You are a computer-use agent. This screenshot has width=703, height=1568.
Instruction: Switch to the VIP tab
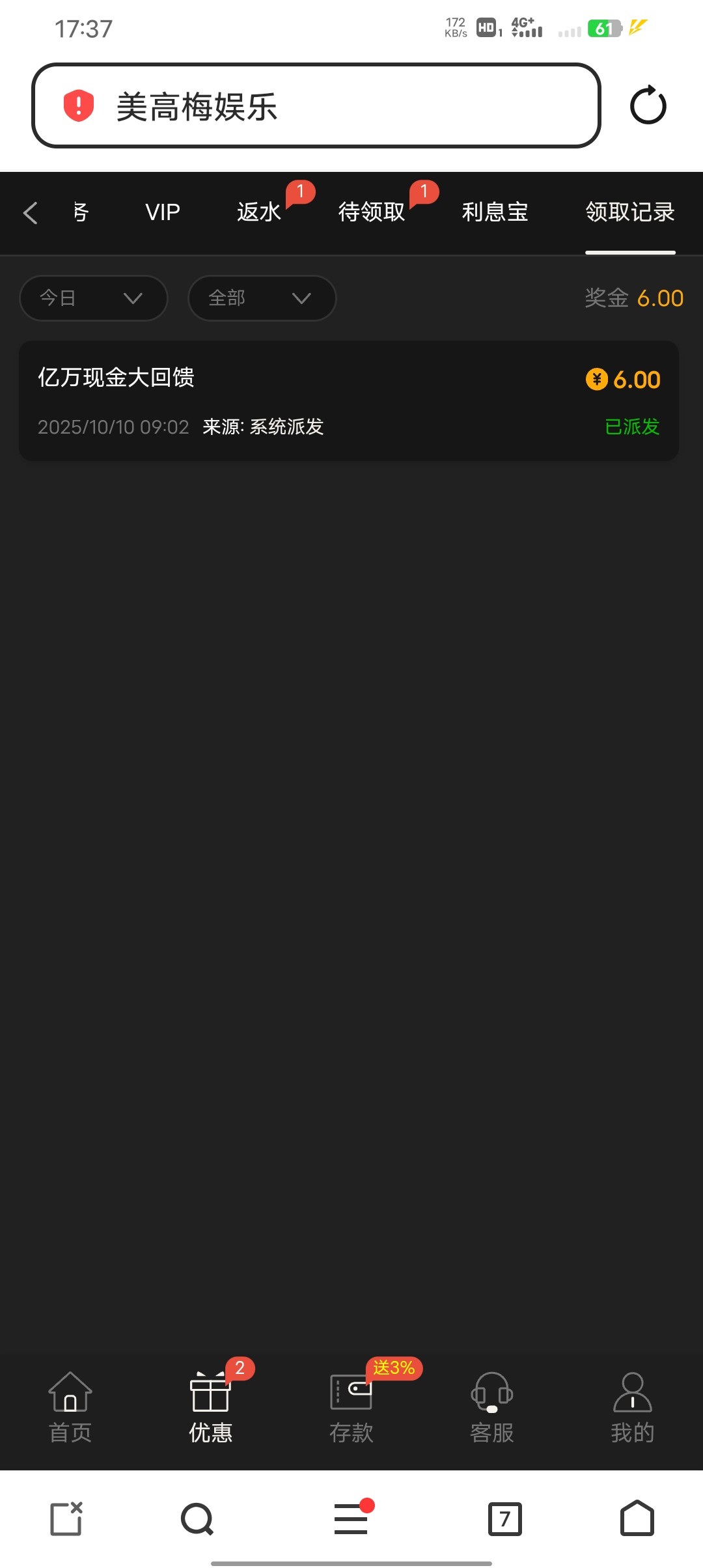coord(163,212)
